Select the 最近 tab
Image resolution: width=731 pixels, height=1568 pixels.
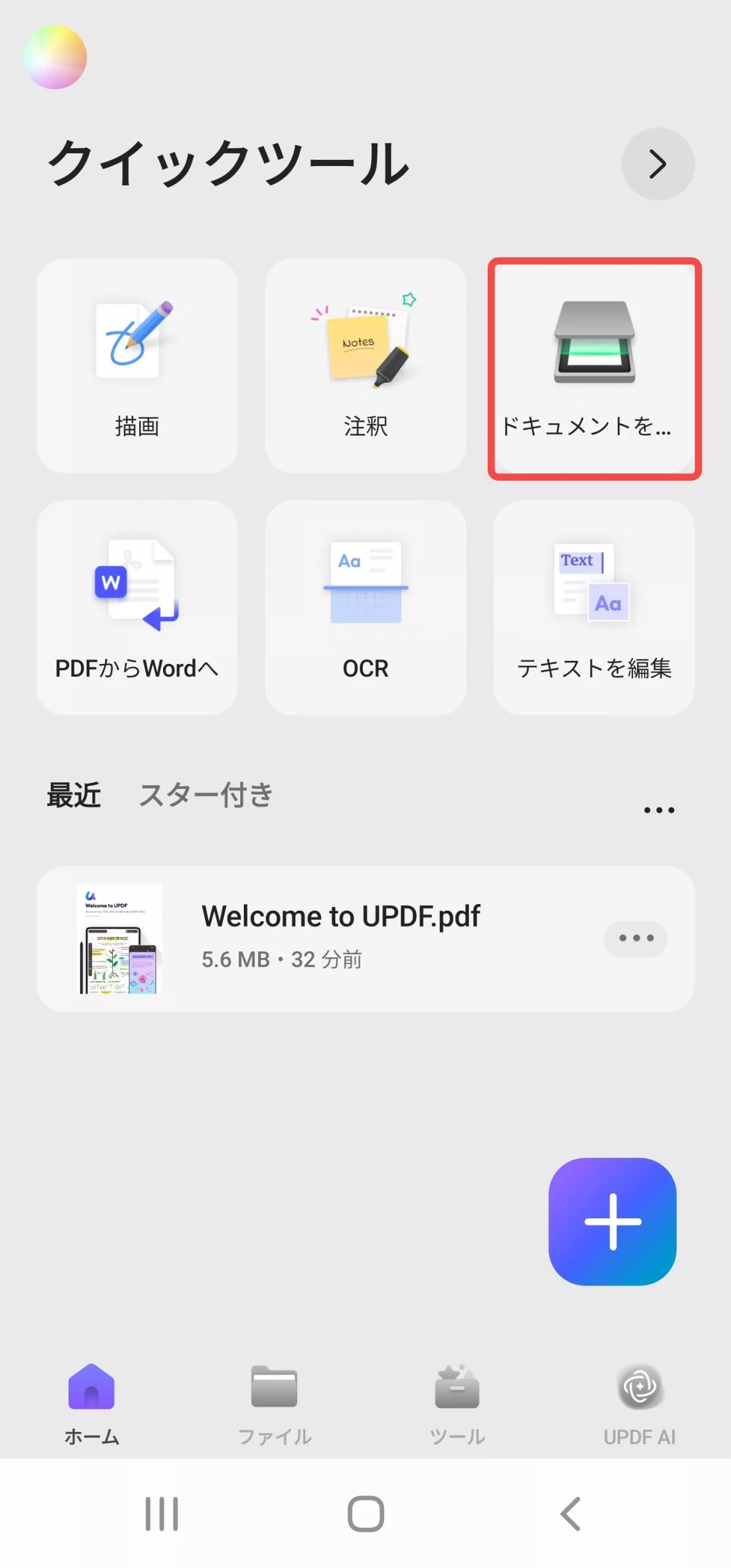tap(74, 795)
